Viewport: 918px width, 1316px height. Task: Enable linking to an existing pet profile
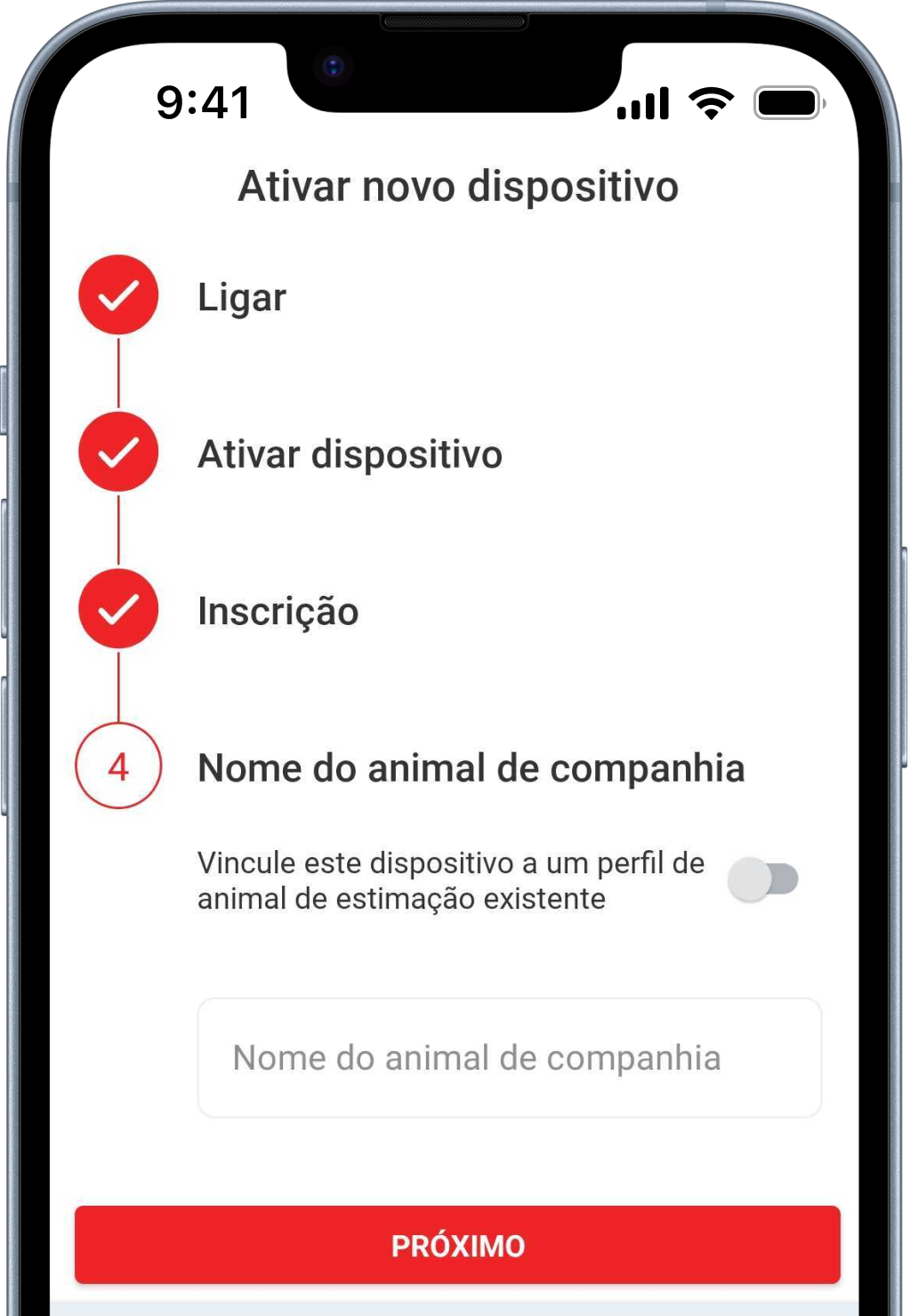[x=762, y=879]
